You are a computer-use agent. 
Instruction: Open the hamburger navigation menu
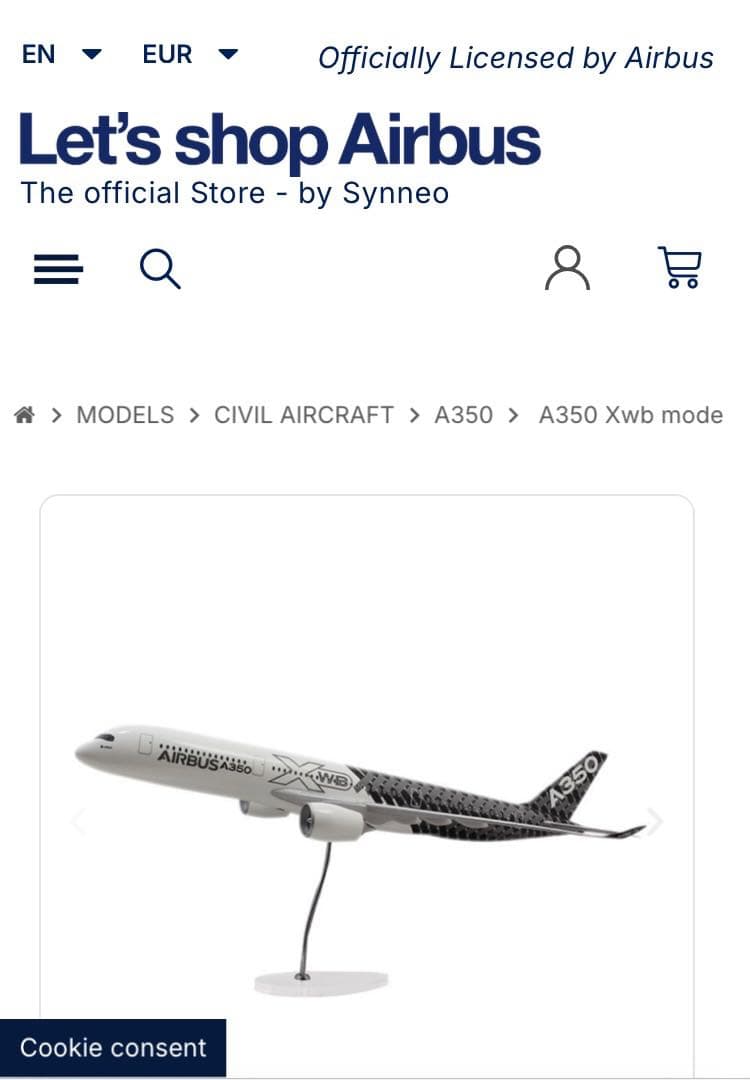click(x=57, y=269)
